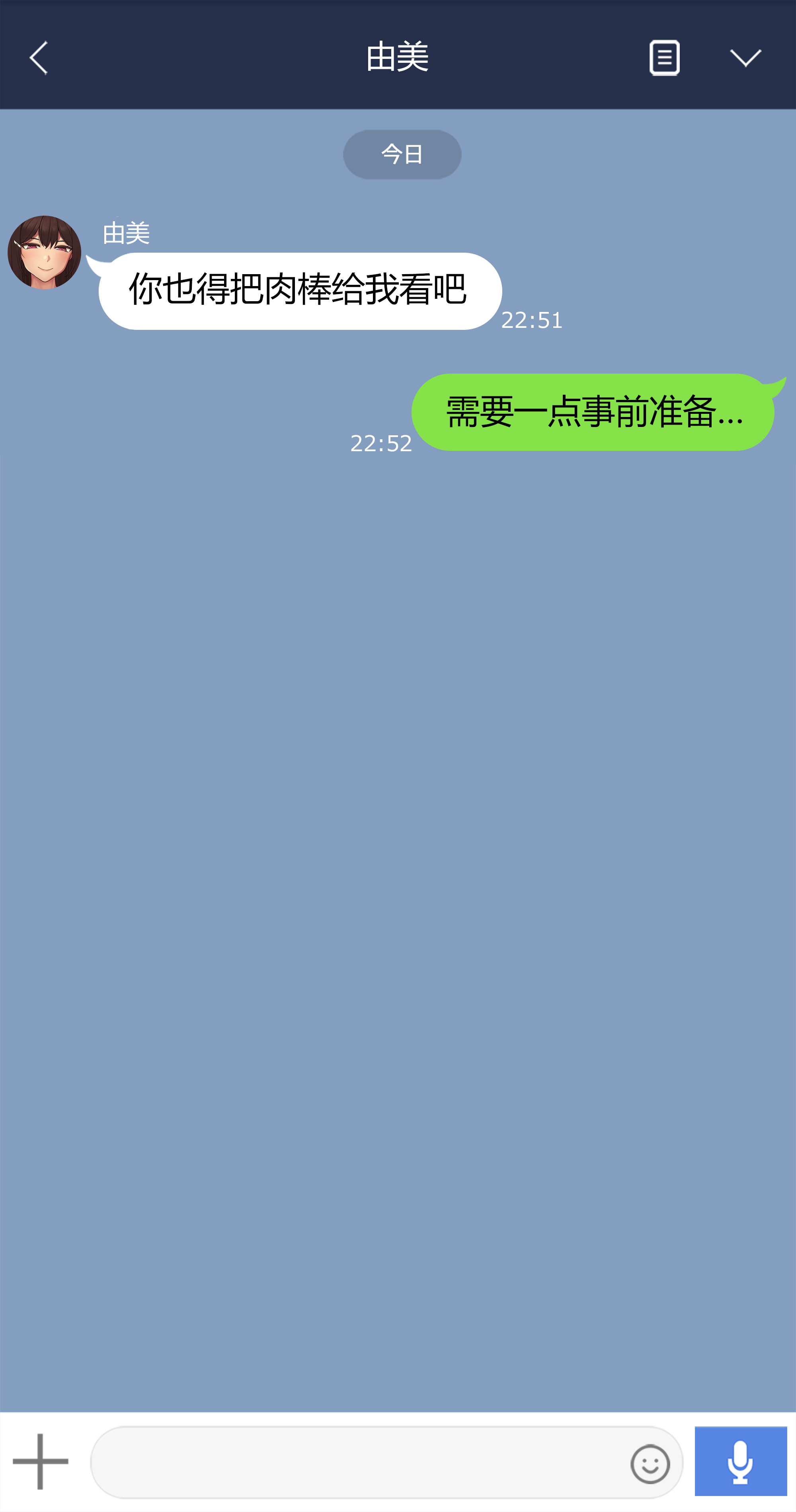
Task: Open the emoji picker
Action: pos(650,1464)
